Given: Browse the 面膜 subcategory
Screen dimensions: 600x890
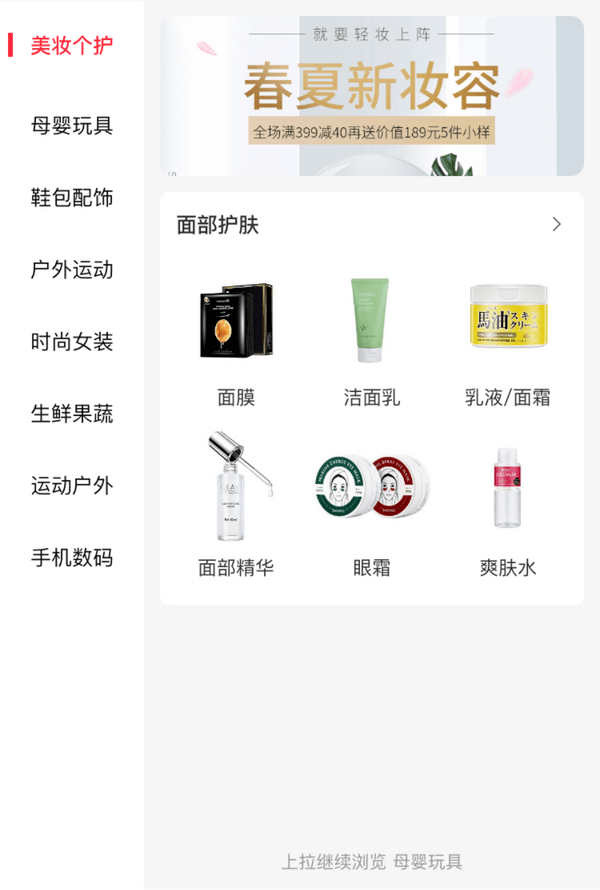Looking at the screenshot, I should pos(236,342).
